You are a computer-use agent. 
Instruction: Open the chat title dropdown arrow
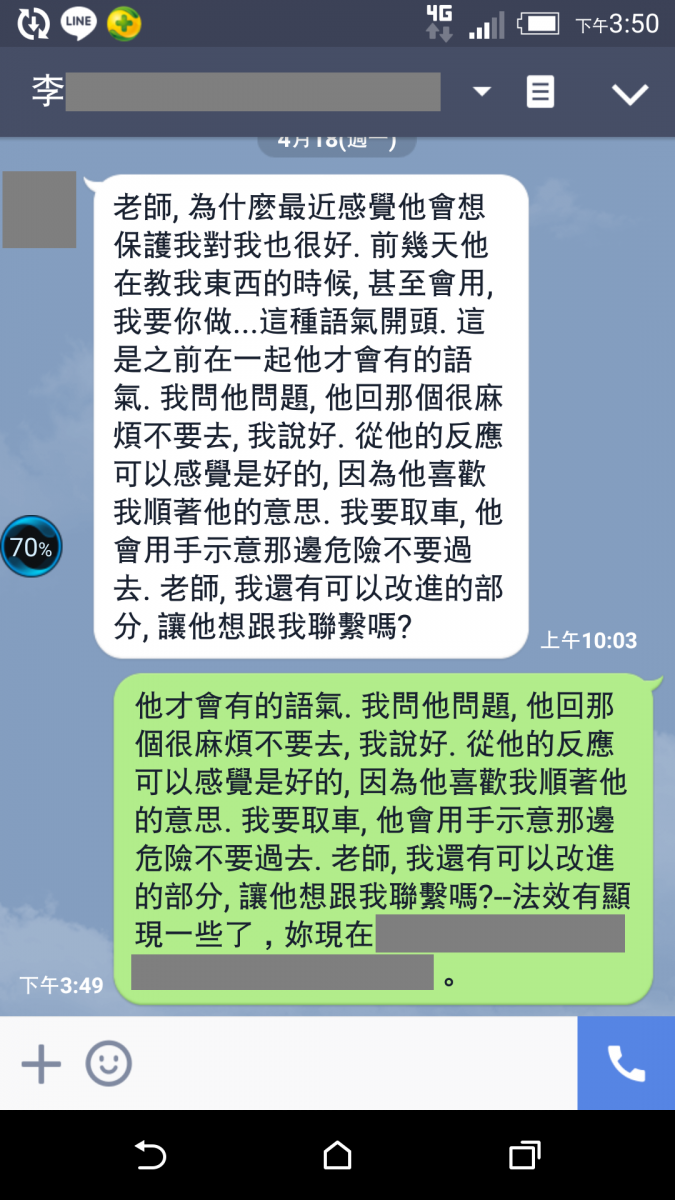click(482, 92)
